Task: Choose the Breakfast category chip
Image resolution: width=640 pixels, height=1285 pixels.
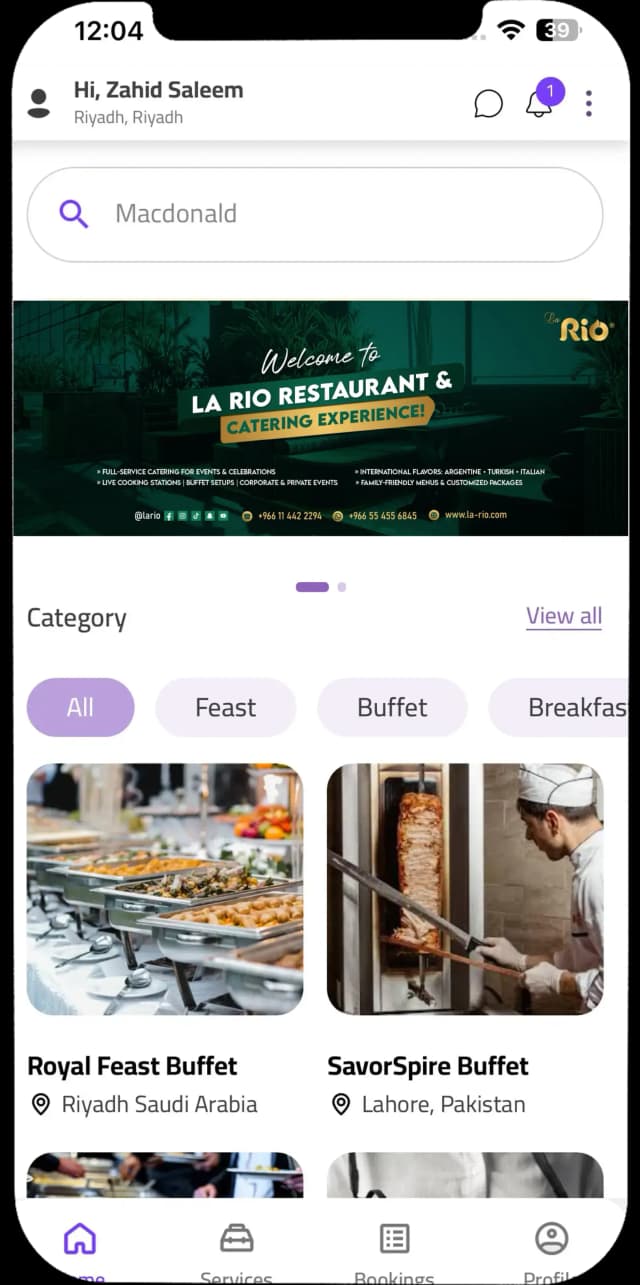Action: [565, 707]
